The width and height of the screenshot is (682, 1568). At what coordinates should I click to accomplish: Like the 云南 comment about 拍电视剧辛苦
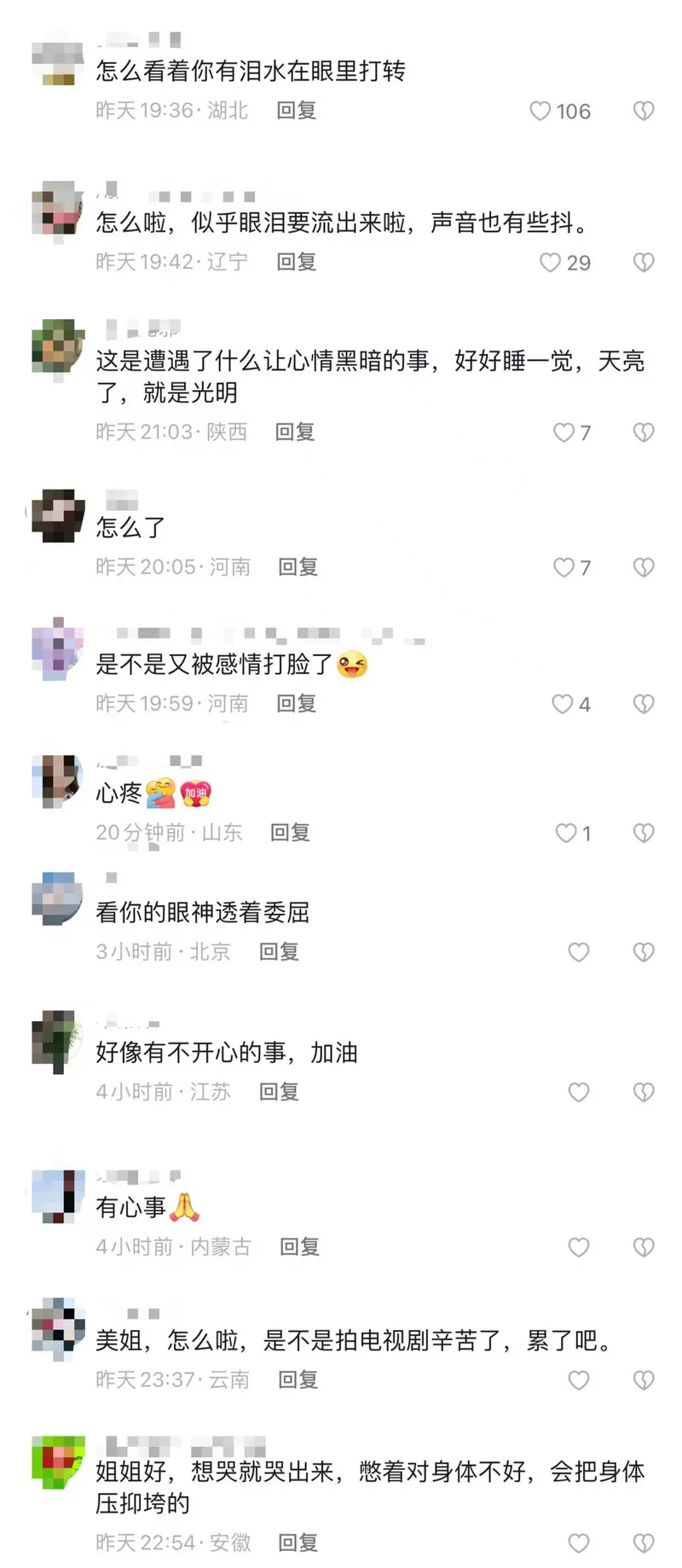point(579,1380)
